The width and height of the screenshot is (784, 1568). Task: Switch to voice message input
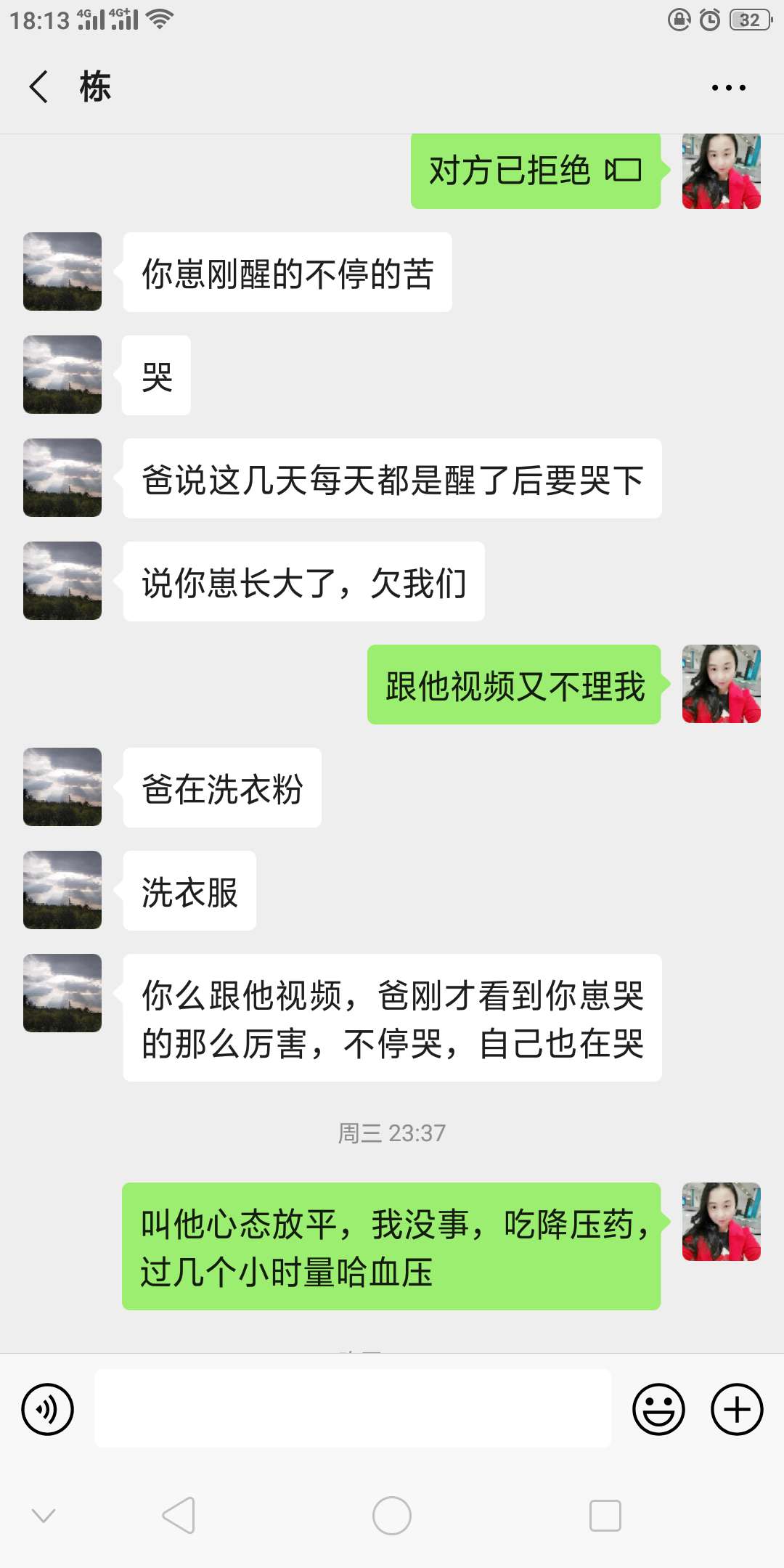coord(48,1410)
